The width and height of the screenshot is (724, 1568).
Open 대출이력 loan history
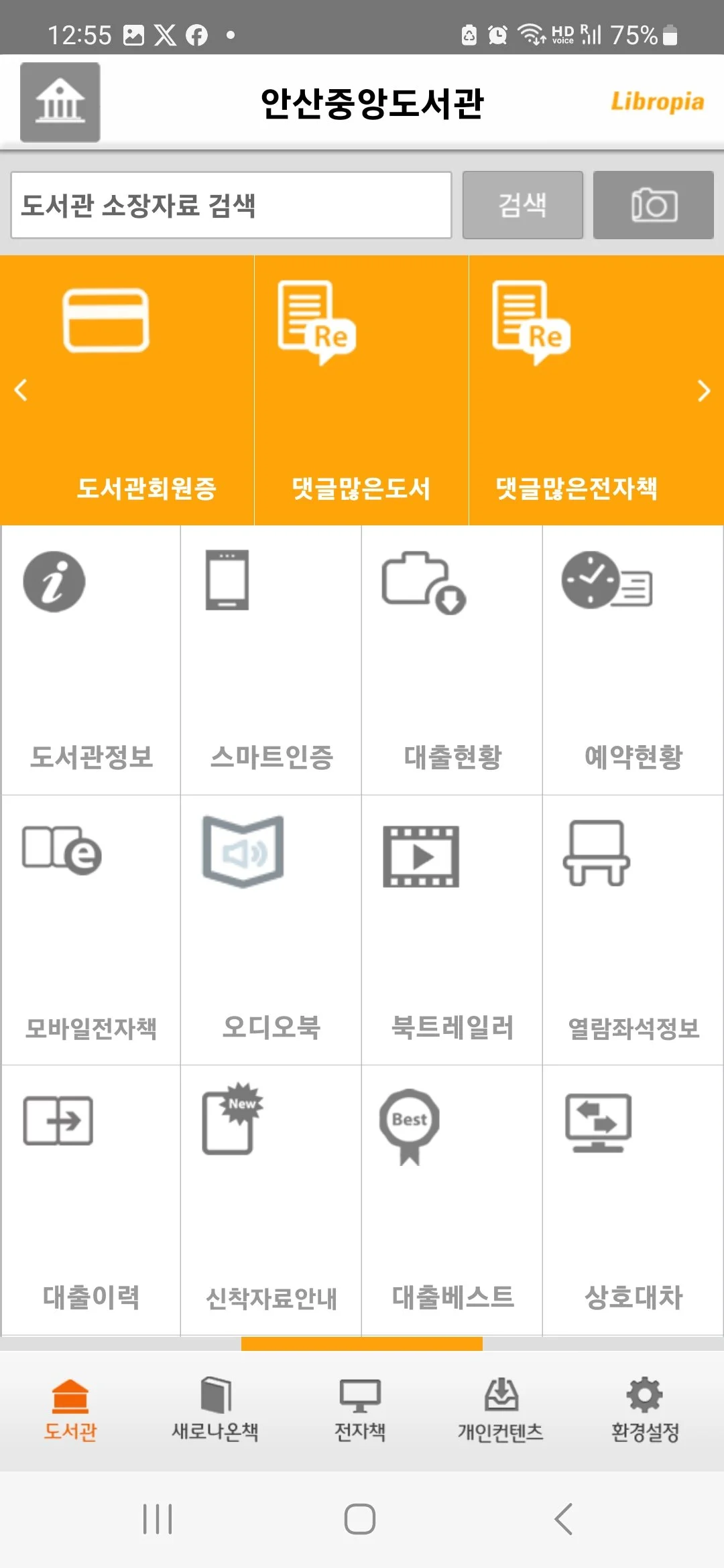(x=89, y=1193)
